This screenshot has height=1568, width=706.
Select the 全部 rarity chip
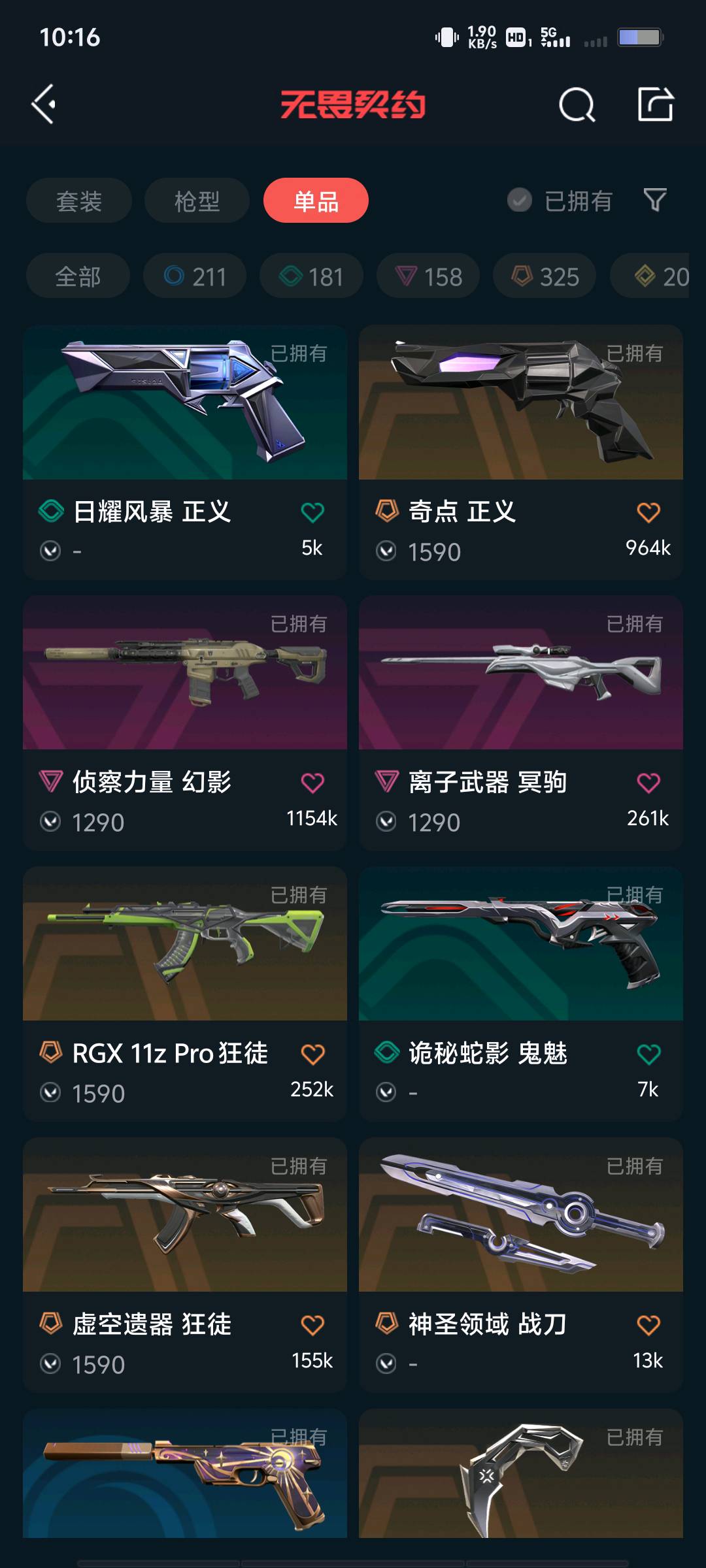[78, 276]
